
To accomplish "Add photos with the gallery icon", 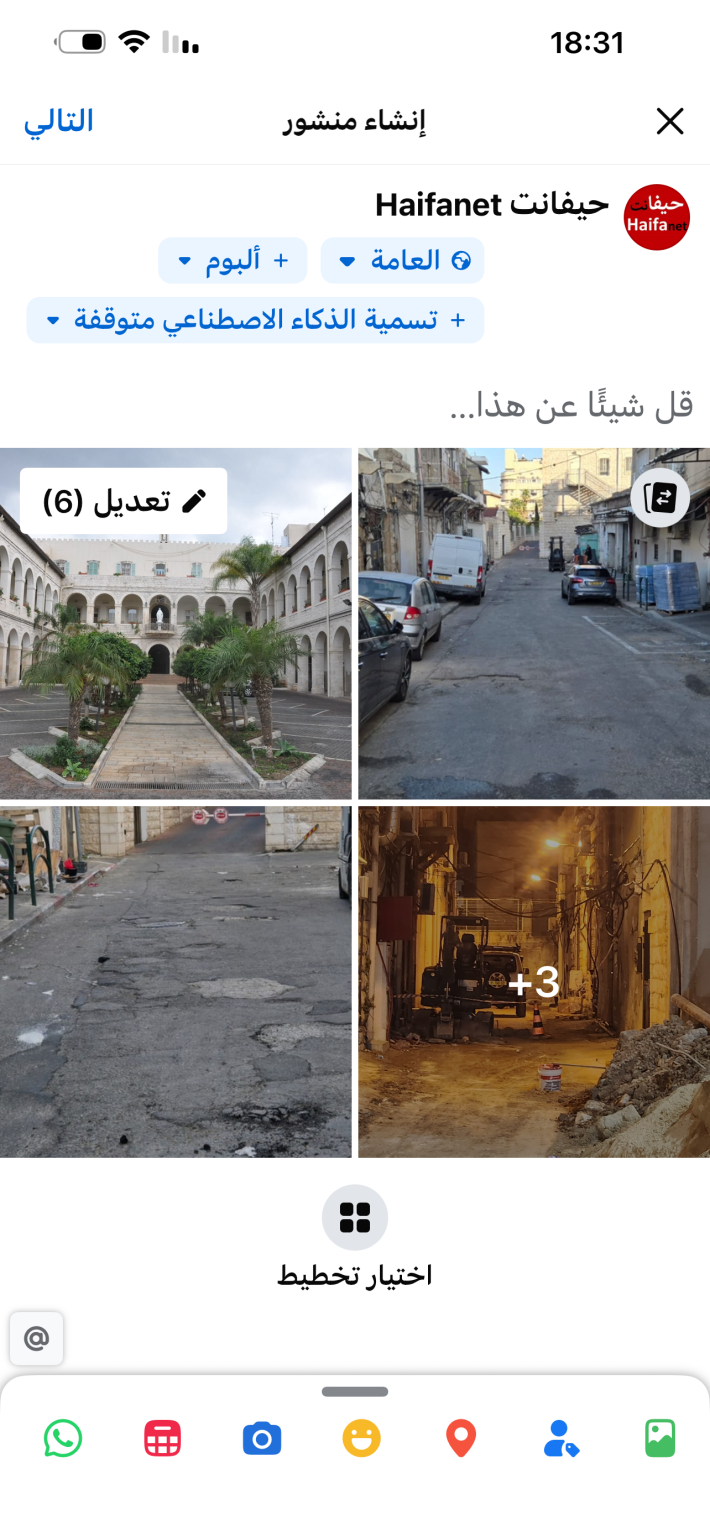I will coord(660,1439).
